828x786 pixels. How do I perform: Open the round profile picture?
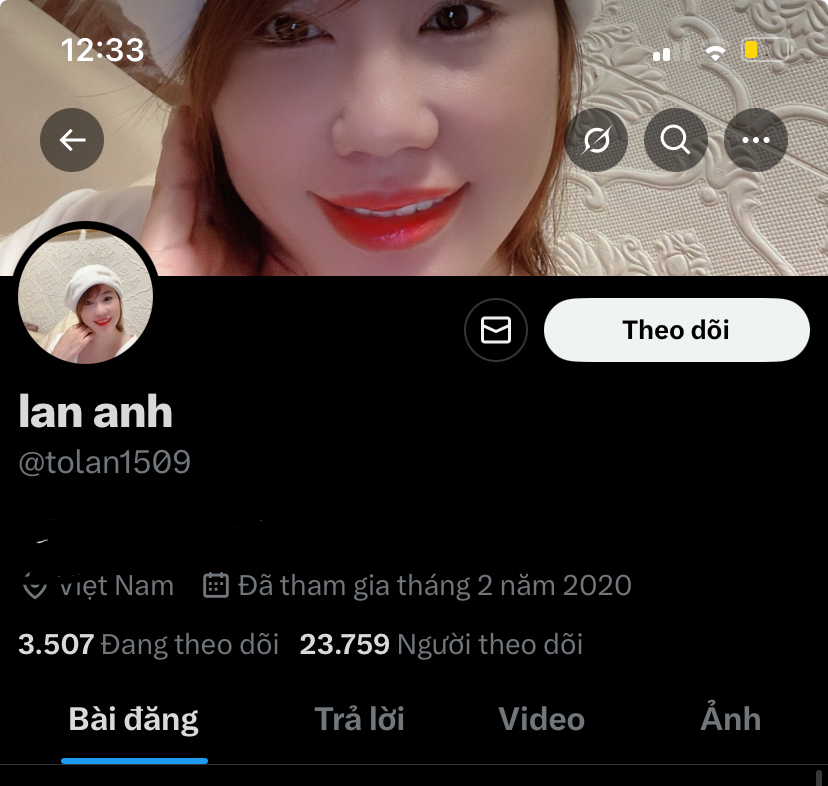pos(85,302)
